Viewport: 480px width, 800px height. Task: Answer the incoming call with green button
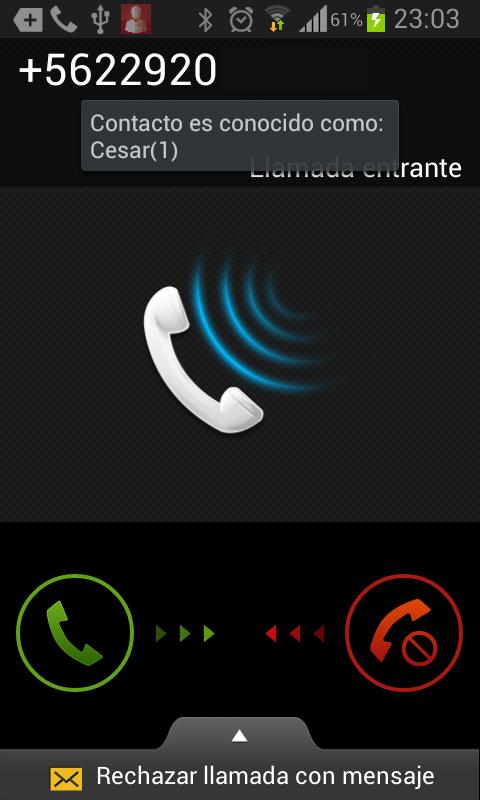(x=75, y=633)
